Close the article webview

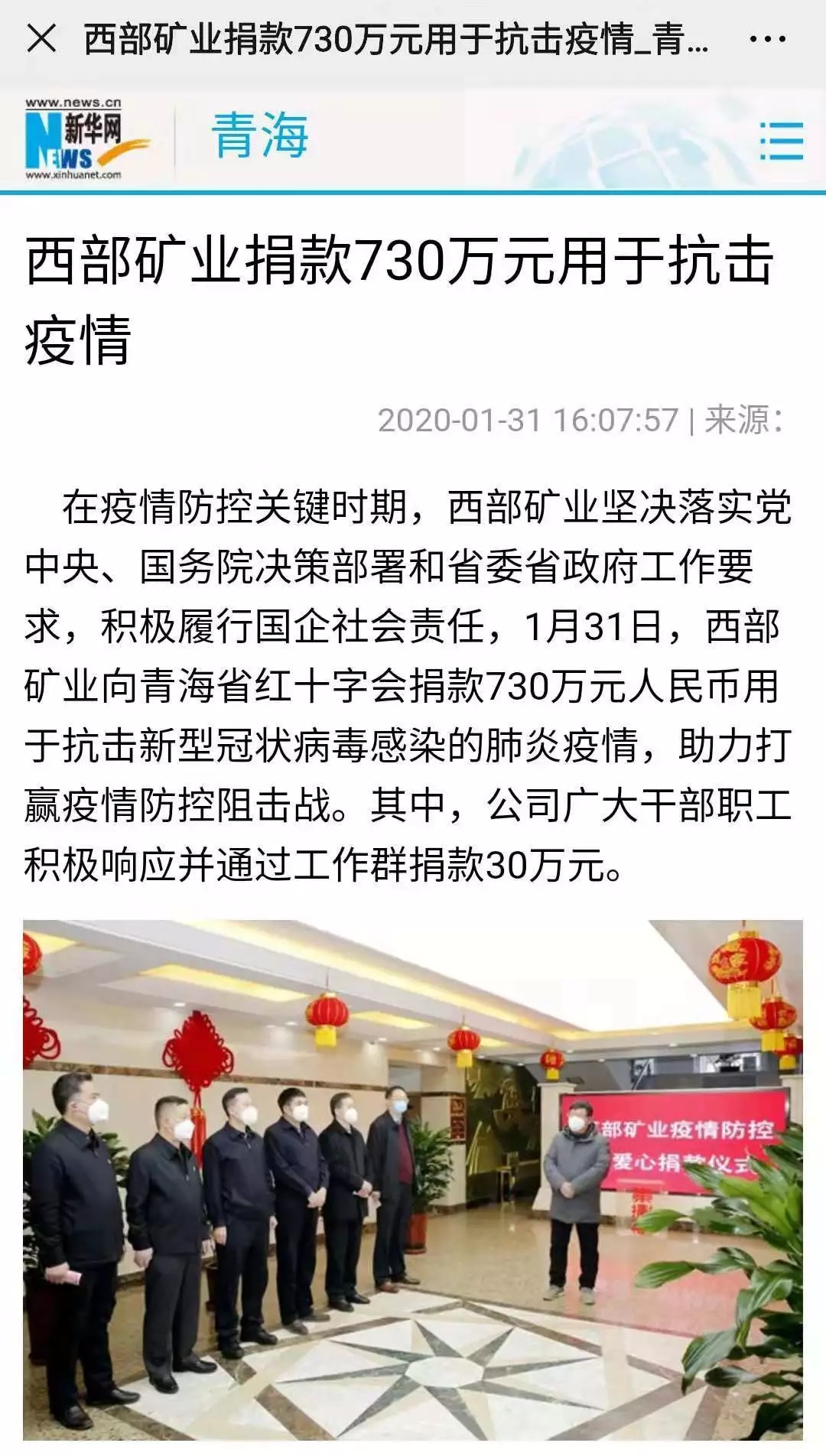(x=41, y=38)
